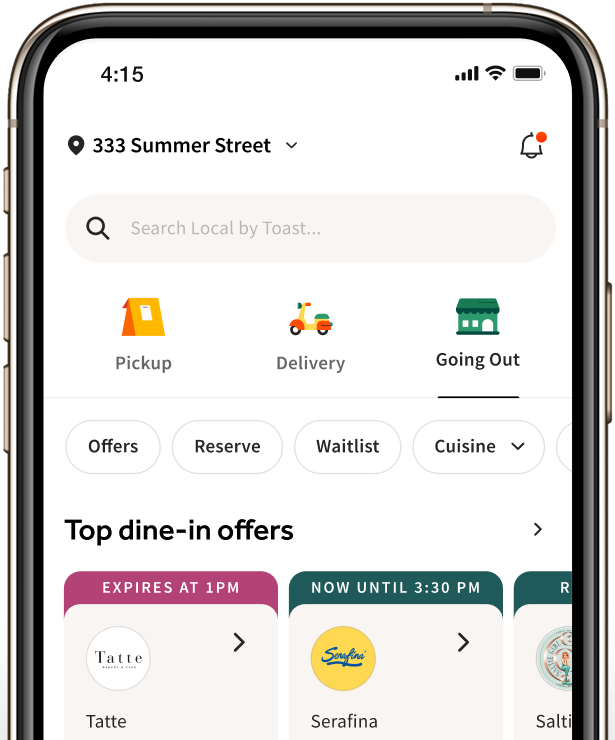Image resolution: width=615 pixels, height=740 pixels.
Task: Change the 333 Summer Street address
Action: pyautogui.click(x=183, y=146)
